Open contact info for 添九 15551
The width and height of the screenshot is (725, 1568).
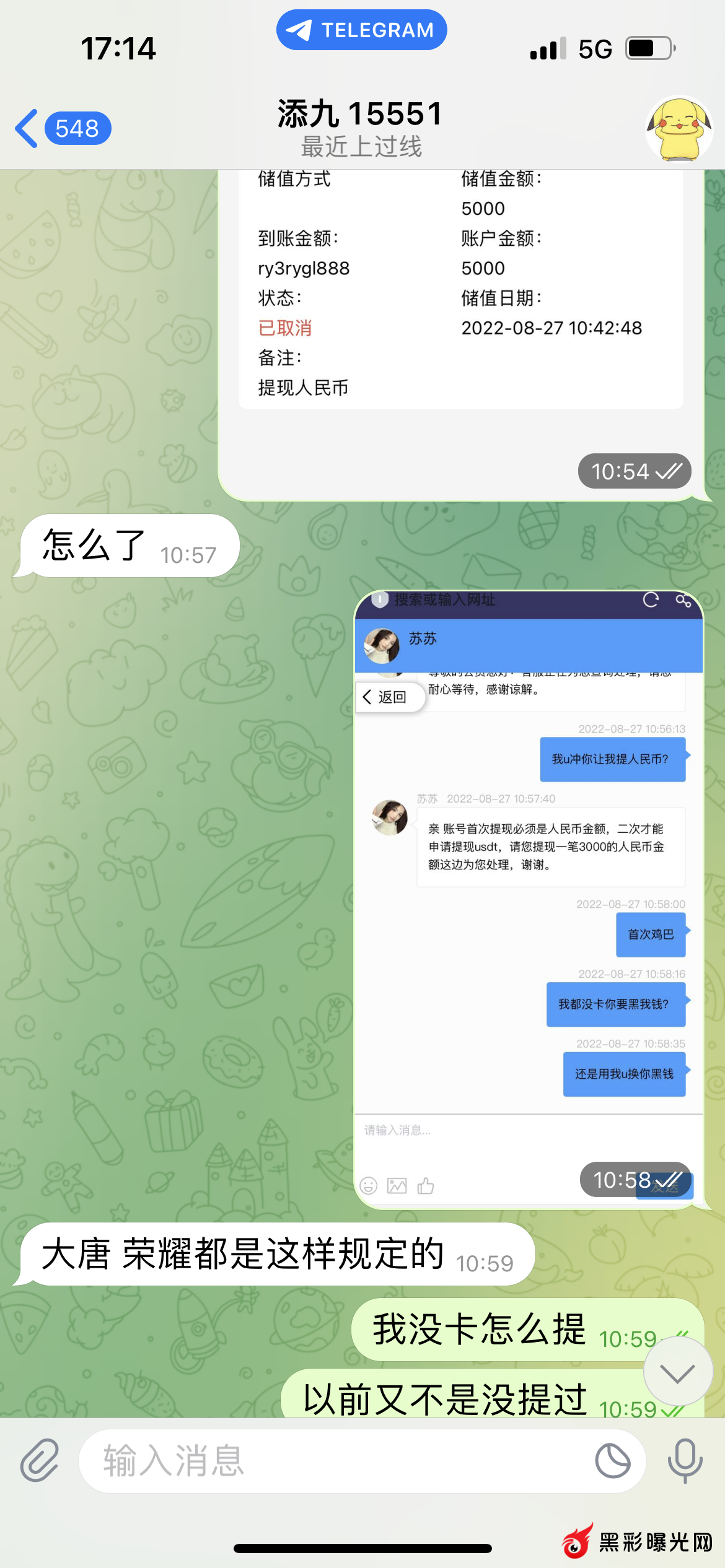point(361,128)
